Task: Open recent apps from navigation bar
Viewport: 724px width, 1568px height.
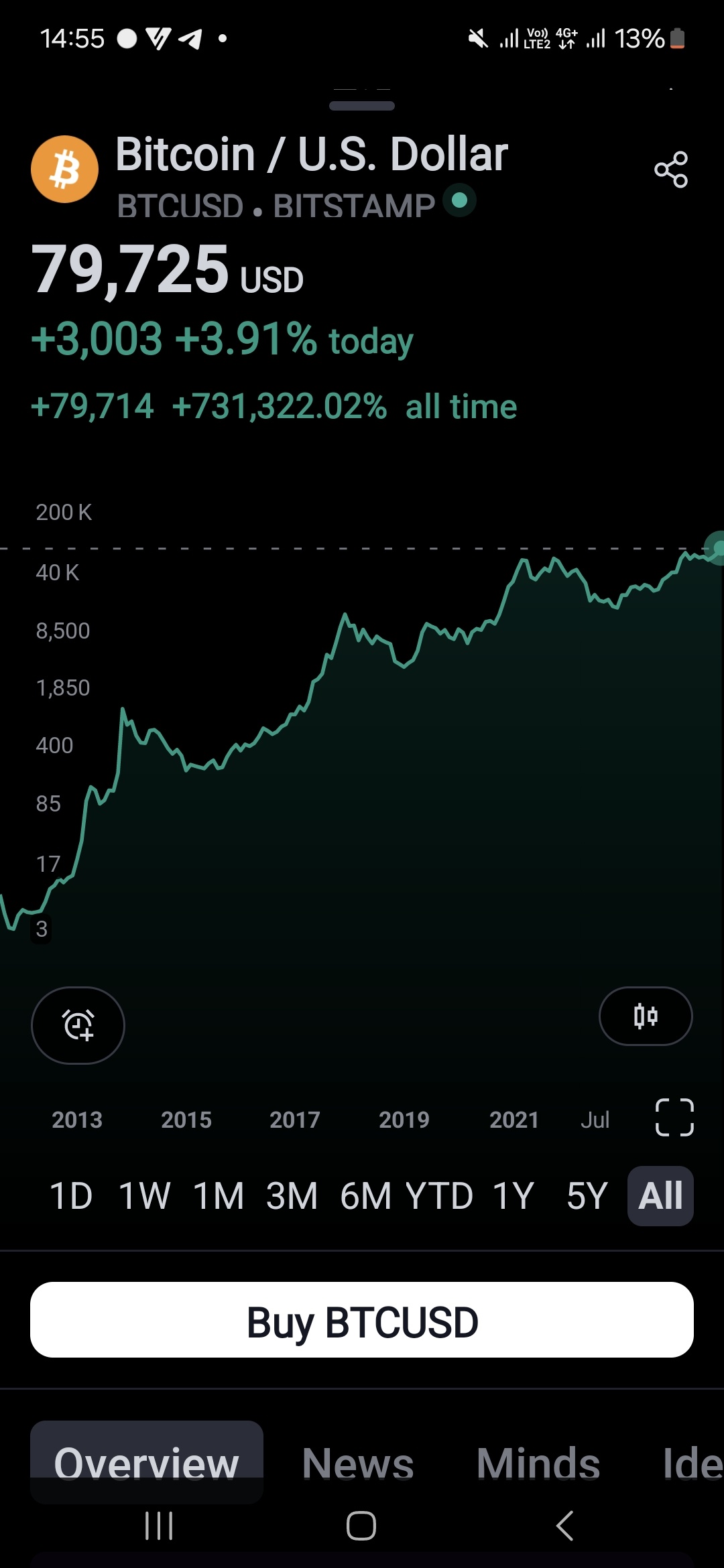Action: pos(159,1526)
